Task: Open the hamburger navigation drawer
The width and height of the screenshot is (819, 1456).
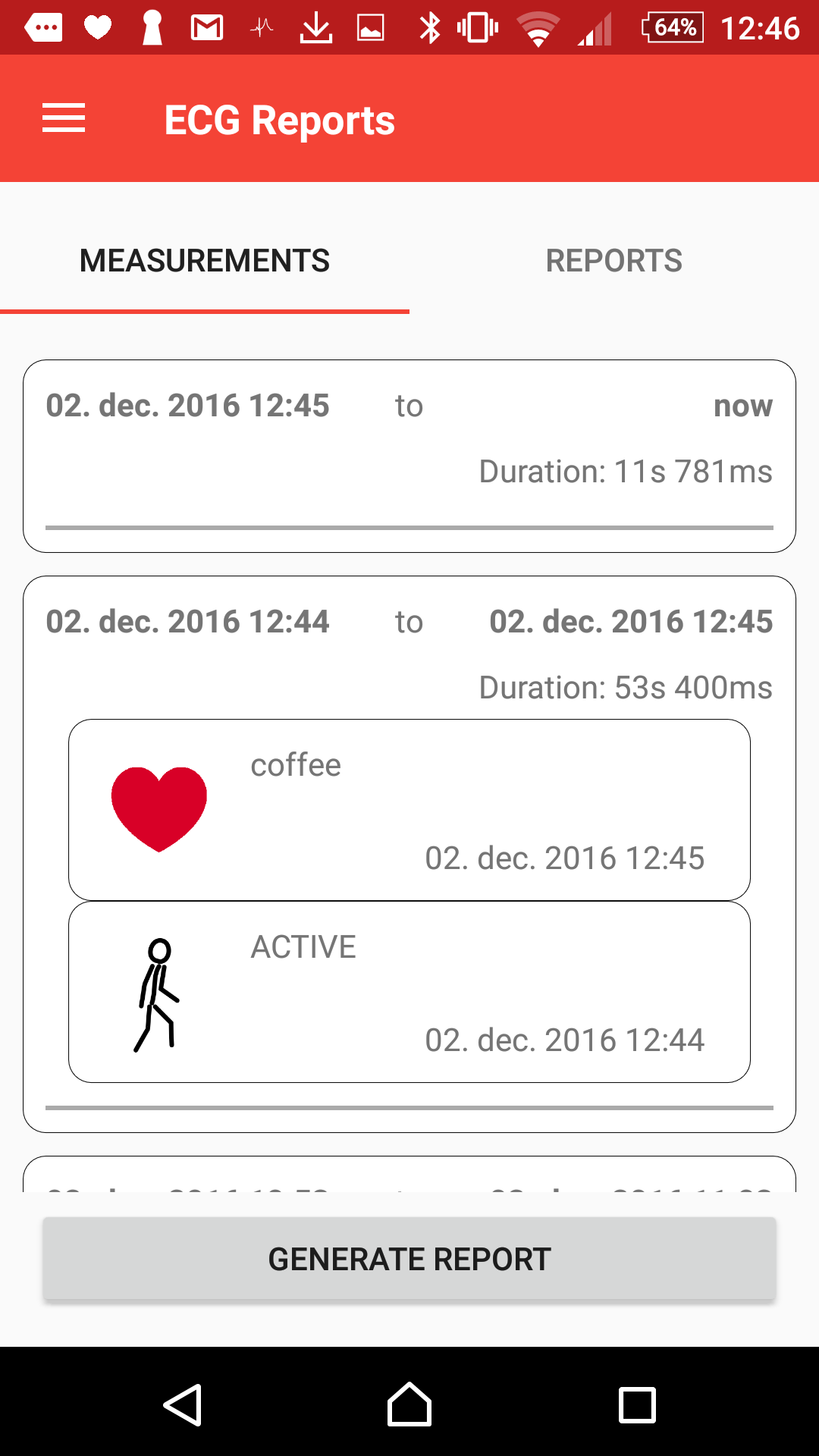Action: 64,119
